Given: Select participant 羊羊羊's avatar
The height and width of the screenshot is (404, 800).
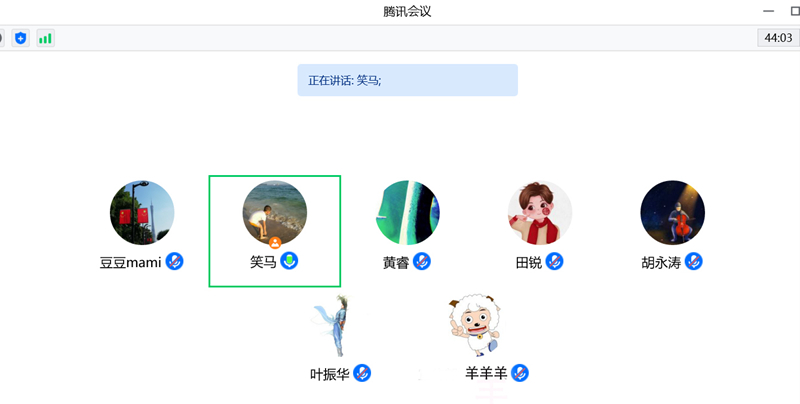Looking at the screenshot, I should click(x=474, y=327).
